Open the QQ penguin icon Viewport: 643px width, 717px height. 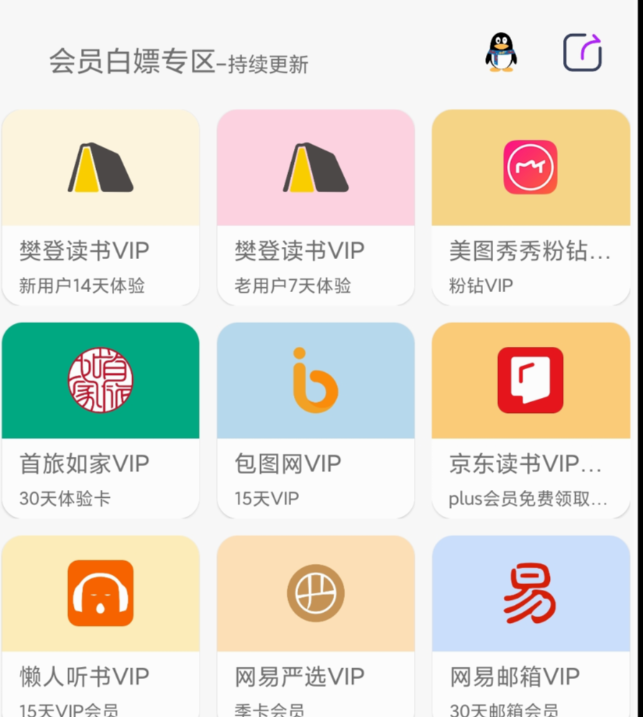click(x=501, y=52)
